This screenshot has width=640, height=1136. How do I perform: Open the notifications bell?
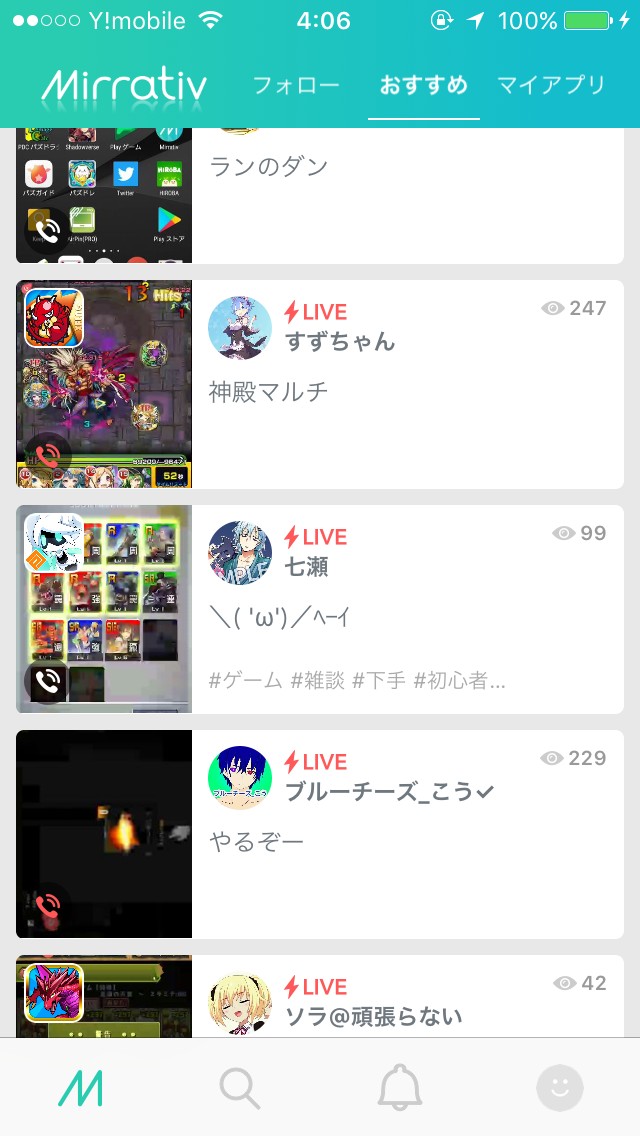pos(400,1087)
